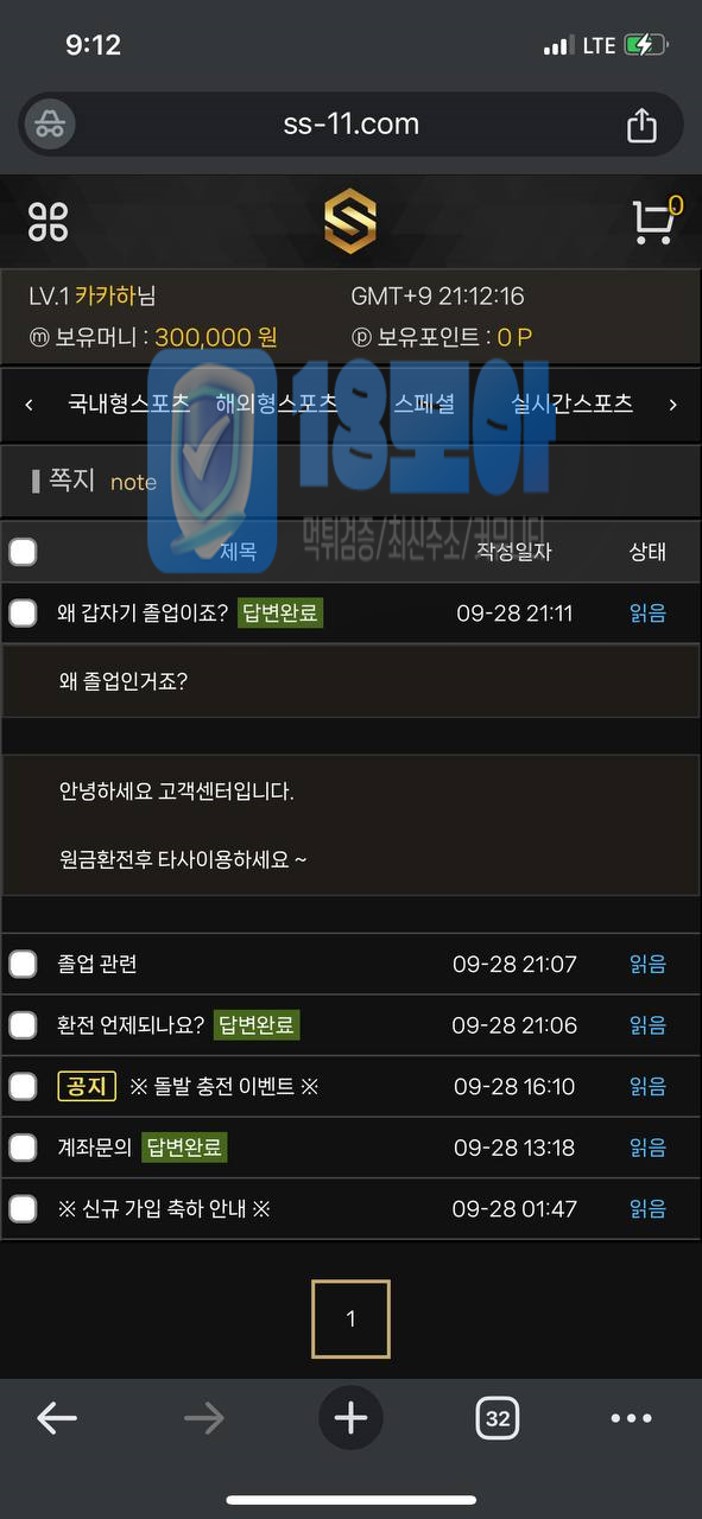Open the 신규 가입 축하 안내 message
Viewport: 702px width, 1519px height.
point(164,1209)
